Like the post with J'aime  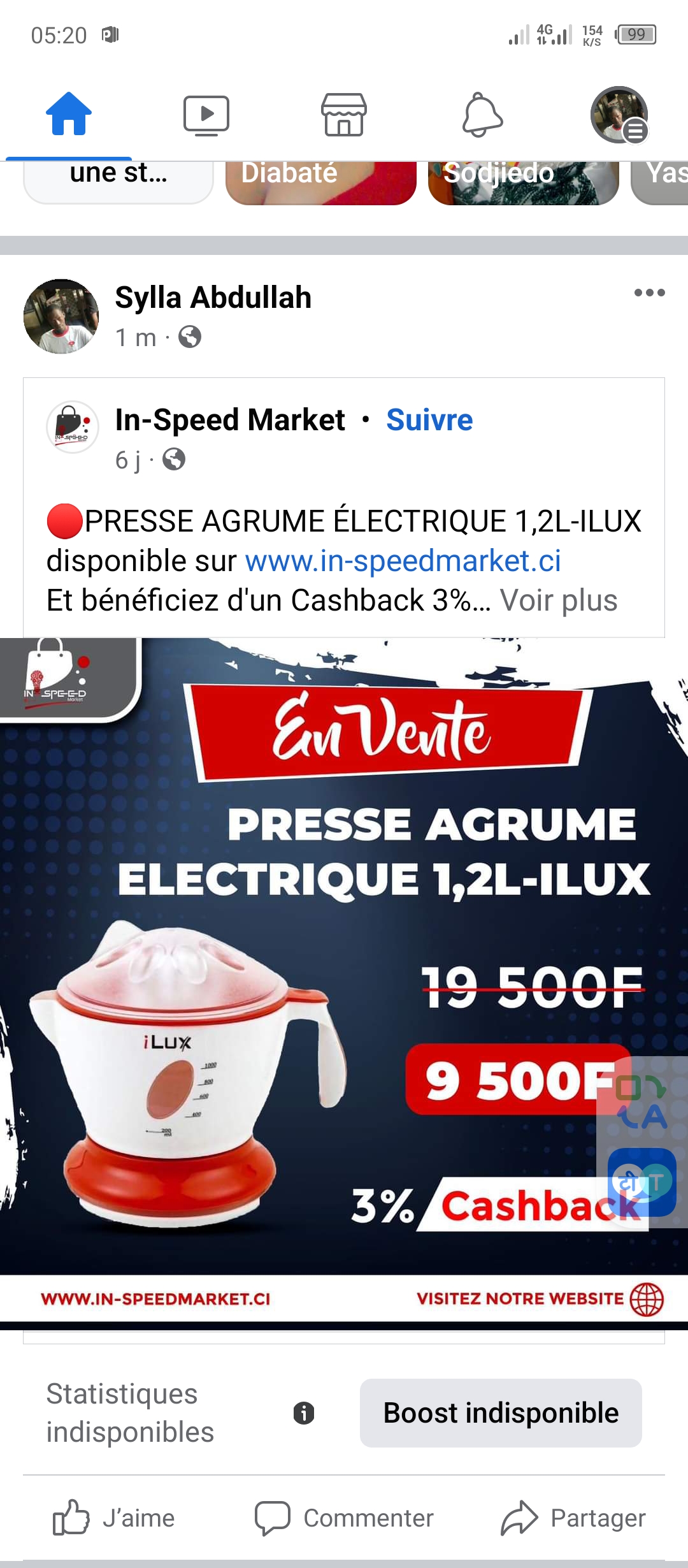point(115,1518)
